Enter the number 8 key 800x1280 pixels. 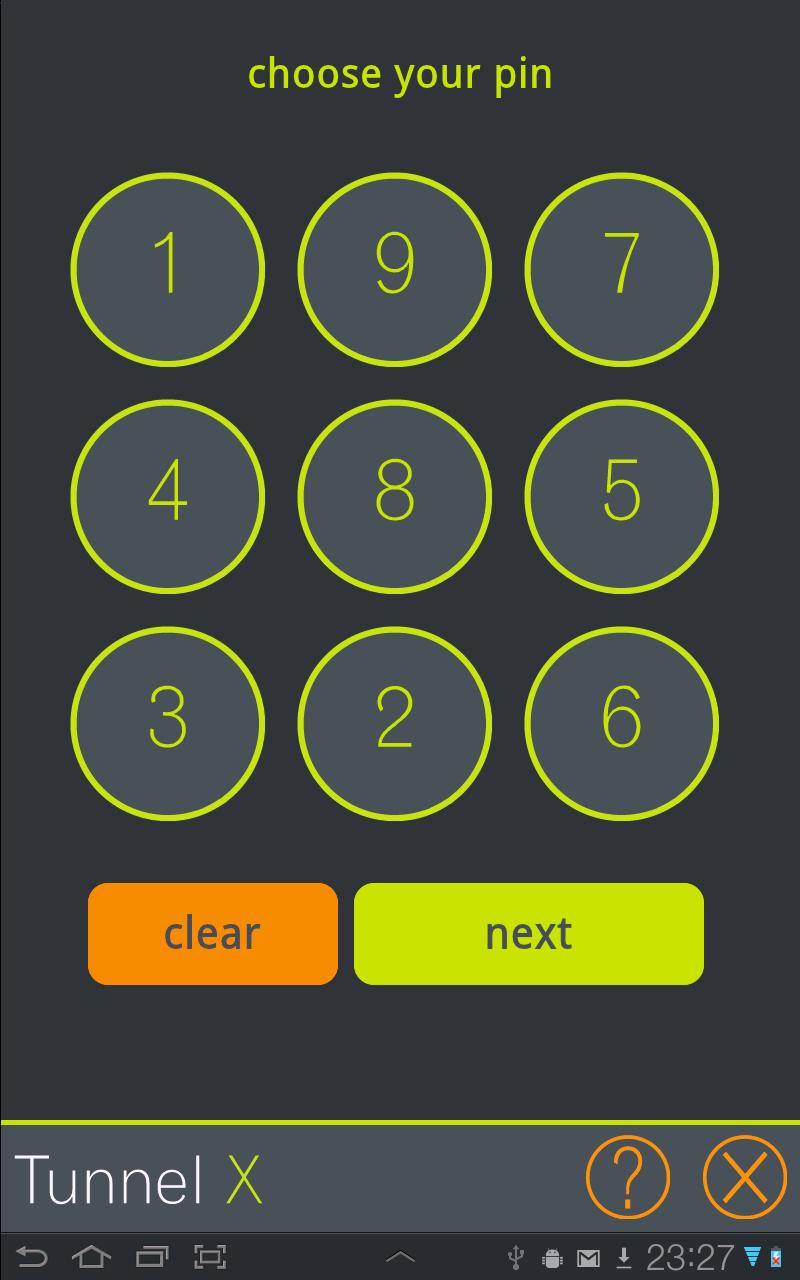[x=395, y=495]
